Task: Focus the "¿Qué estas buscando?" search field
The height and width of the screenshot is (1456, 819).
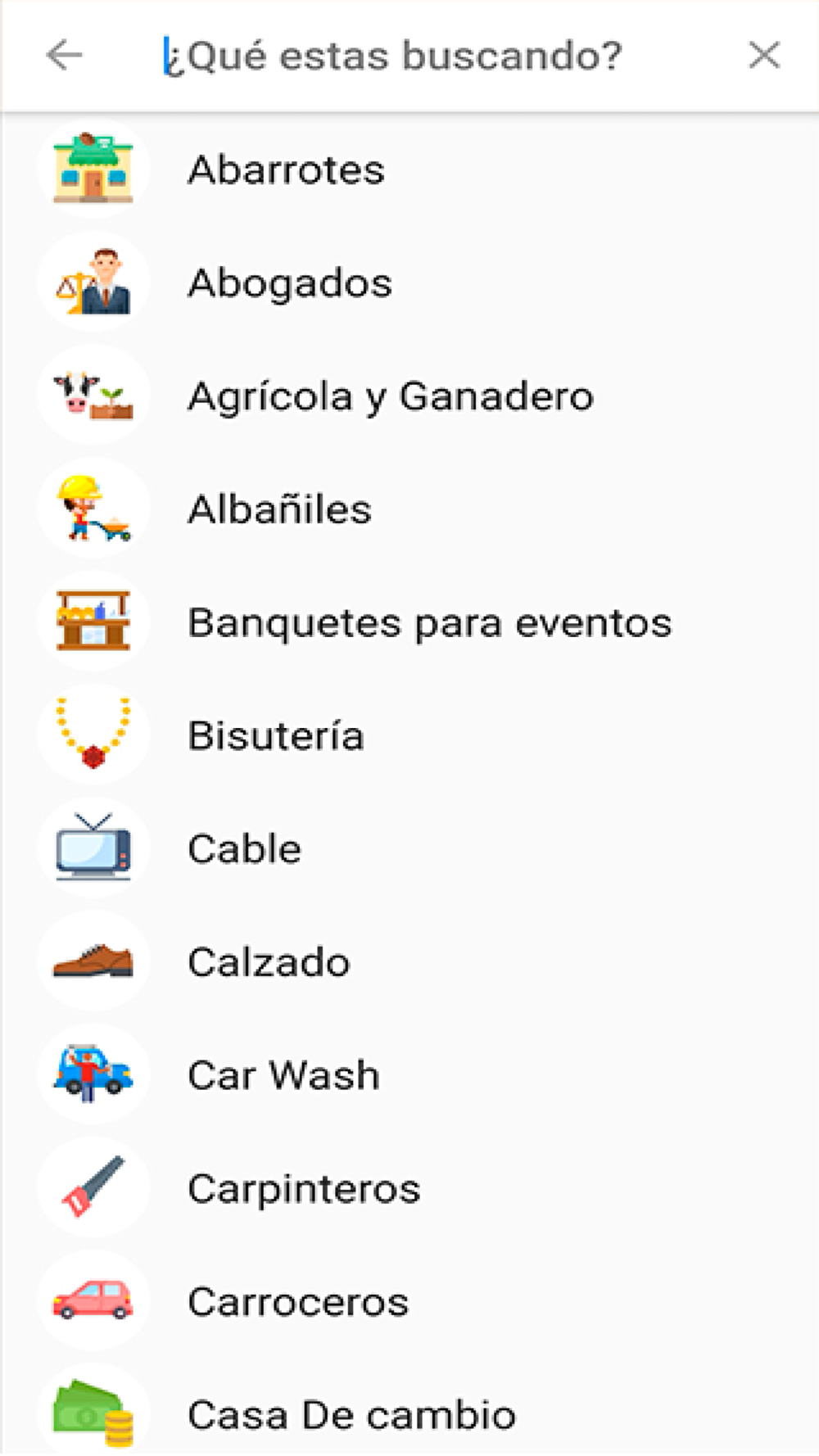Action: [x=393, y=56]
